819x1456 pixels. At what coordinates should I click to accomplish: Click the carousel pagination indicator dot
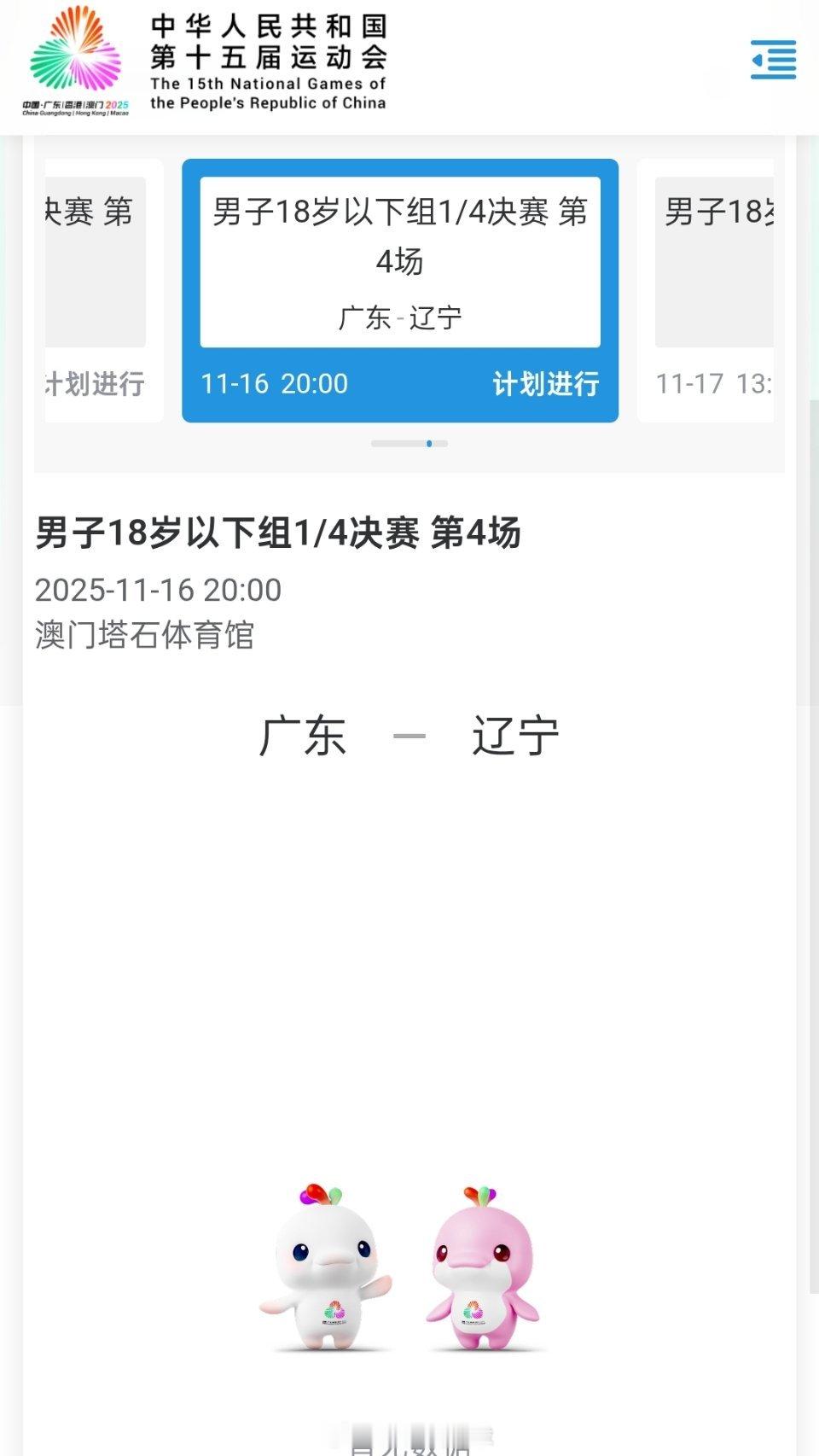pos(429,443)
